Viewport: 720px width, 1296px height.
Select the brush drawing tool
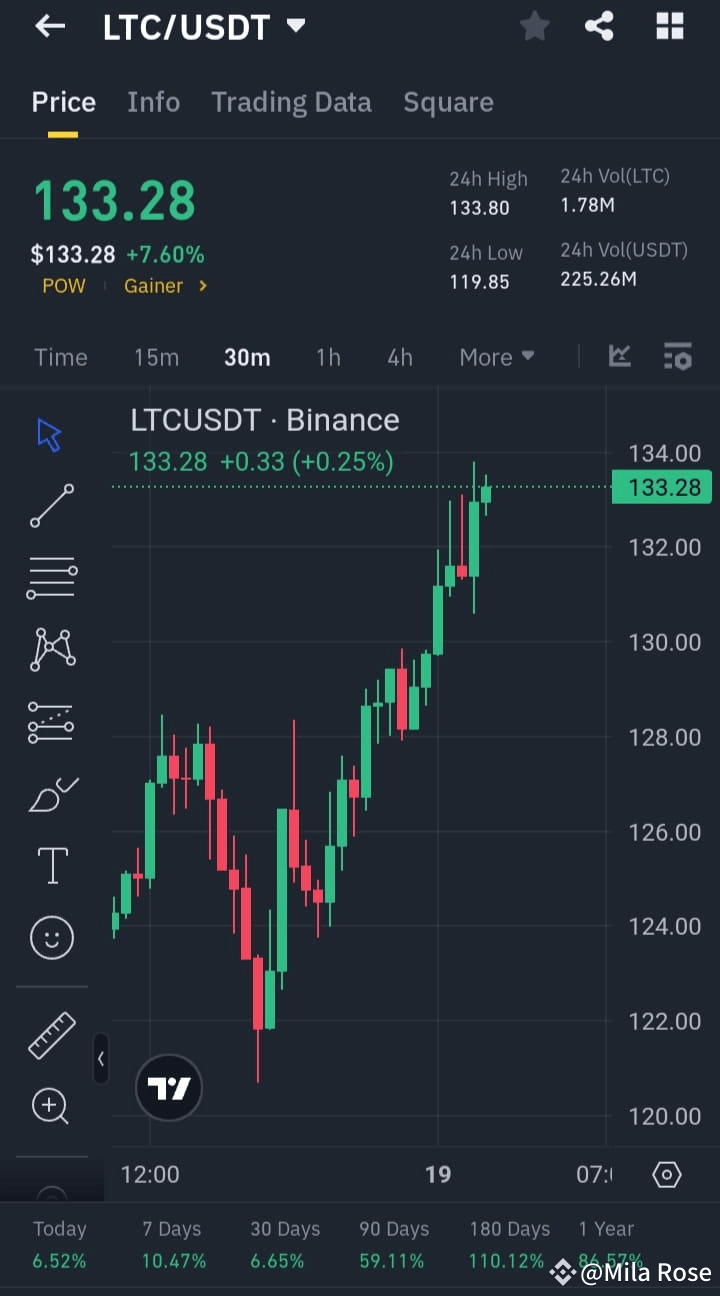pyautogui.click(x=50, y=793)
